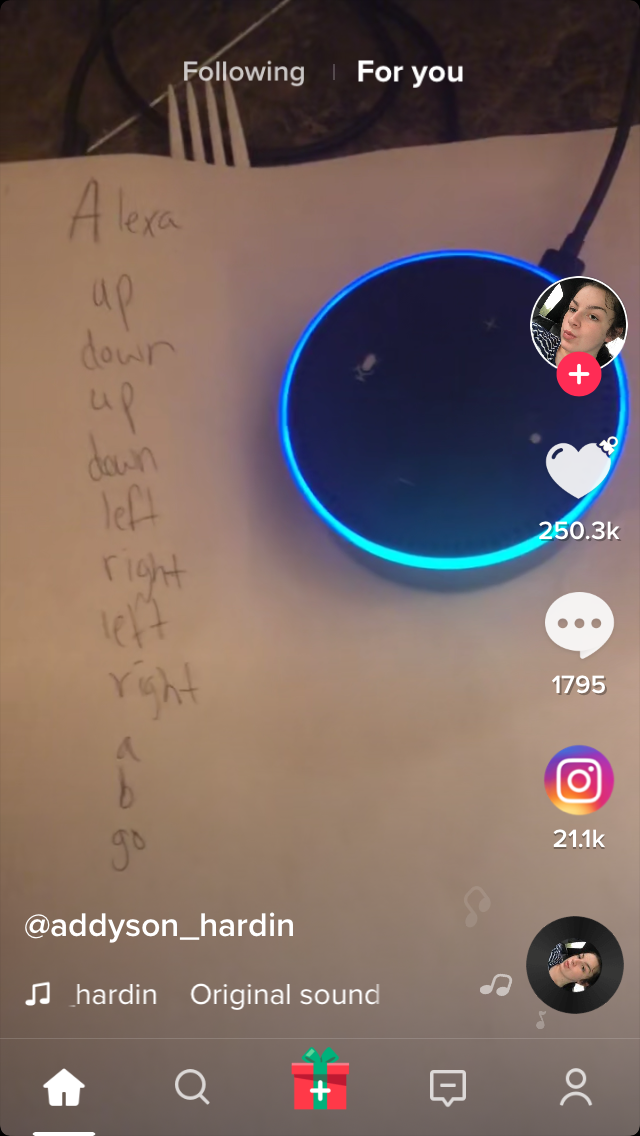Open my profile tab
Viewport: 640px width, 1136px height.
click(576, 1086)
